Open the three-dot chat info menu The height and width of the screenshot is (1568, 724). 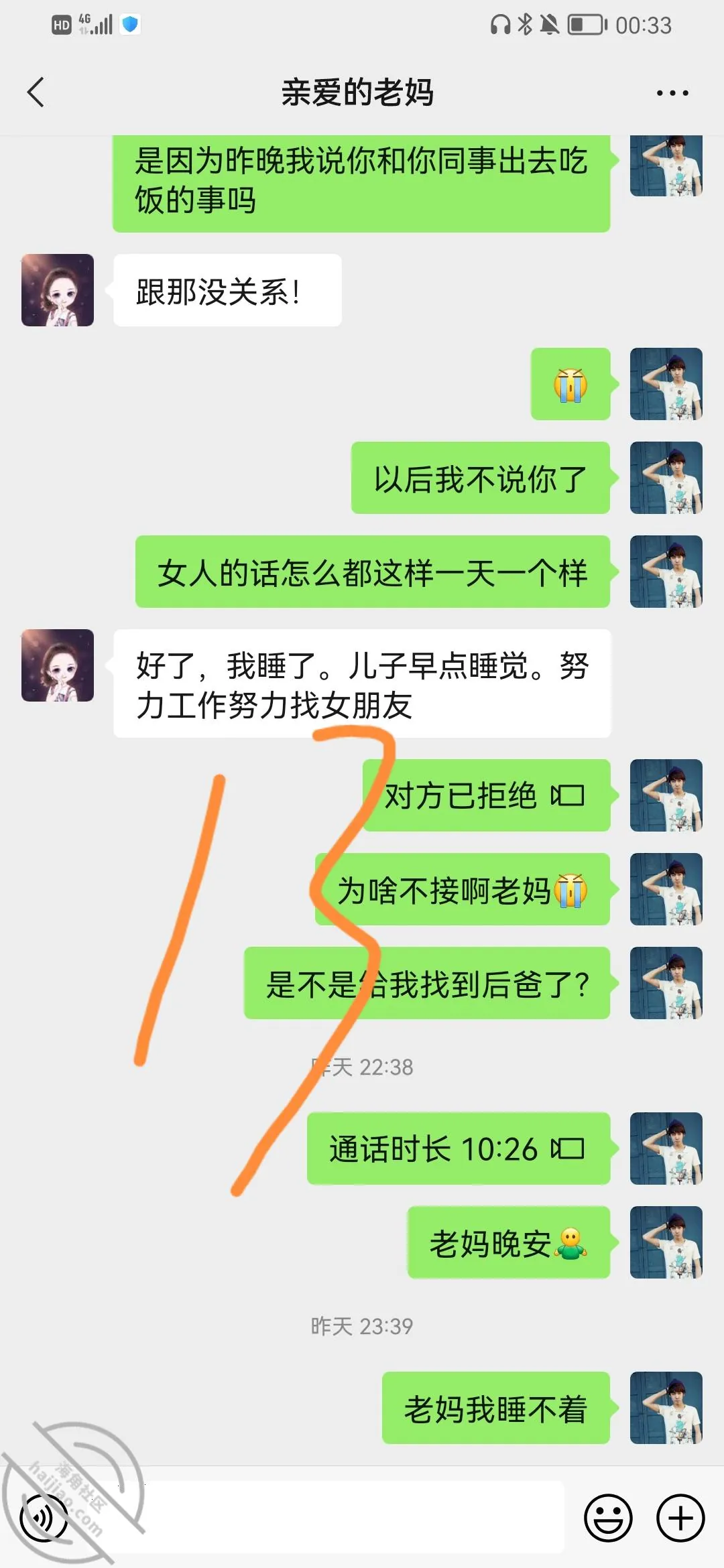click(672, 93)
